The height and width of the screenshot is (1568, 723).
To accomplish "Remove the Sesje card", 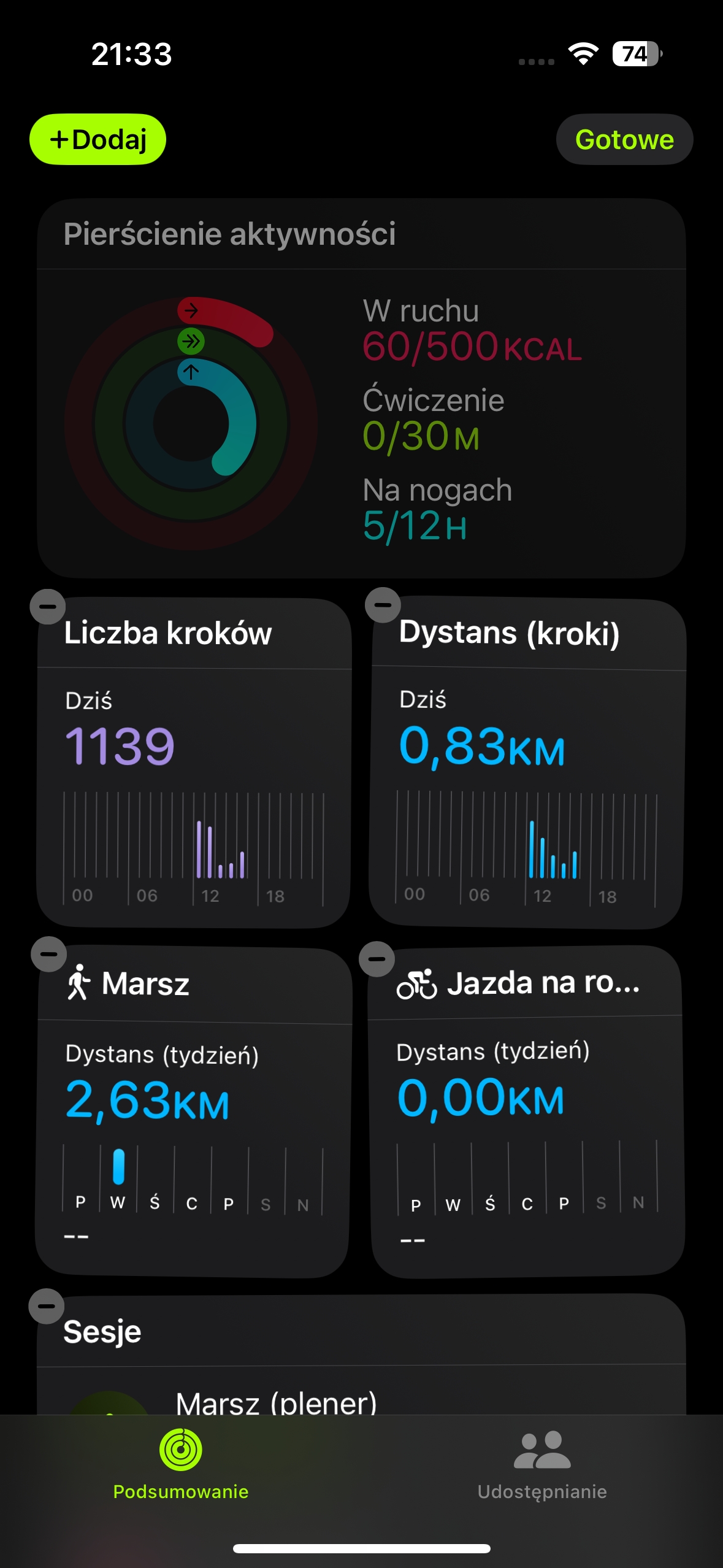I will 47,1306.
